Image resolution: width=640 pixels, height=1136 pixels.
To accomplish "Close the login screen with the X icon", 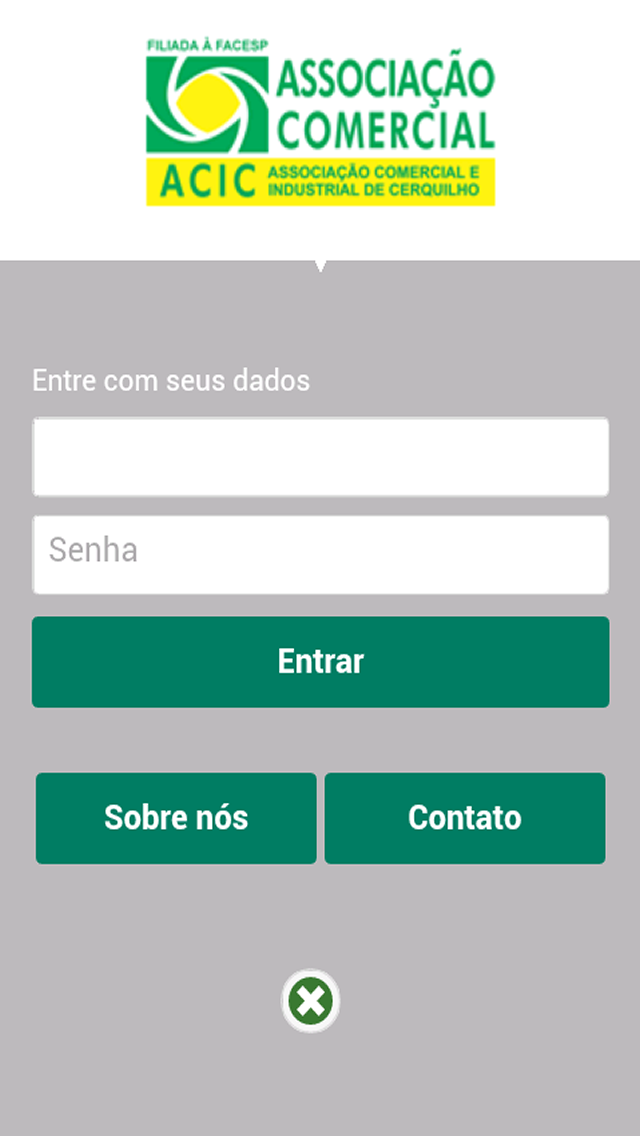I will (310, 1001).
